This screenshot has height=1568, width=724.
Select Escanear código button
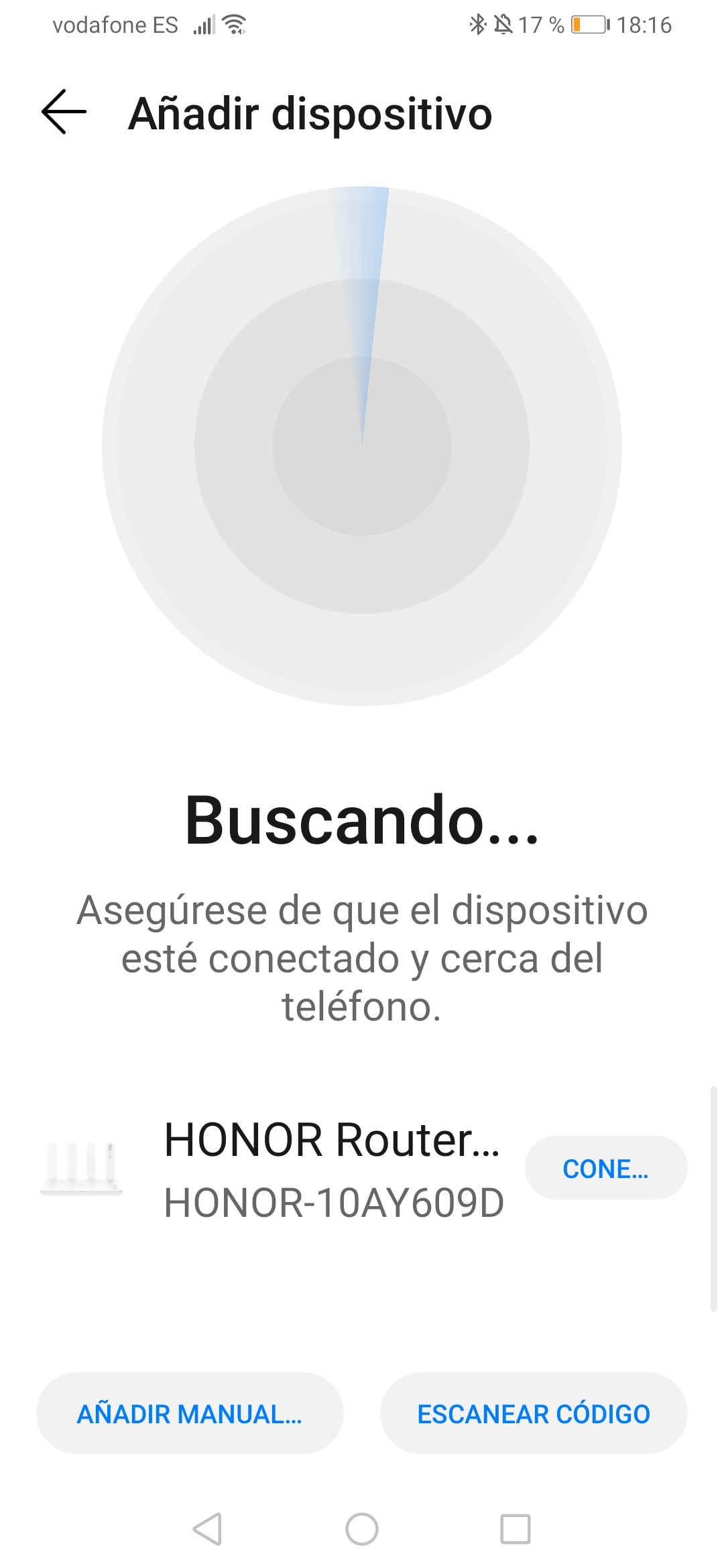534,1413
